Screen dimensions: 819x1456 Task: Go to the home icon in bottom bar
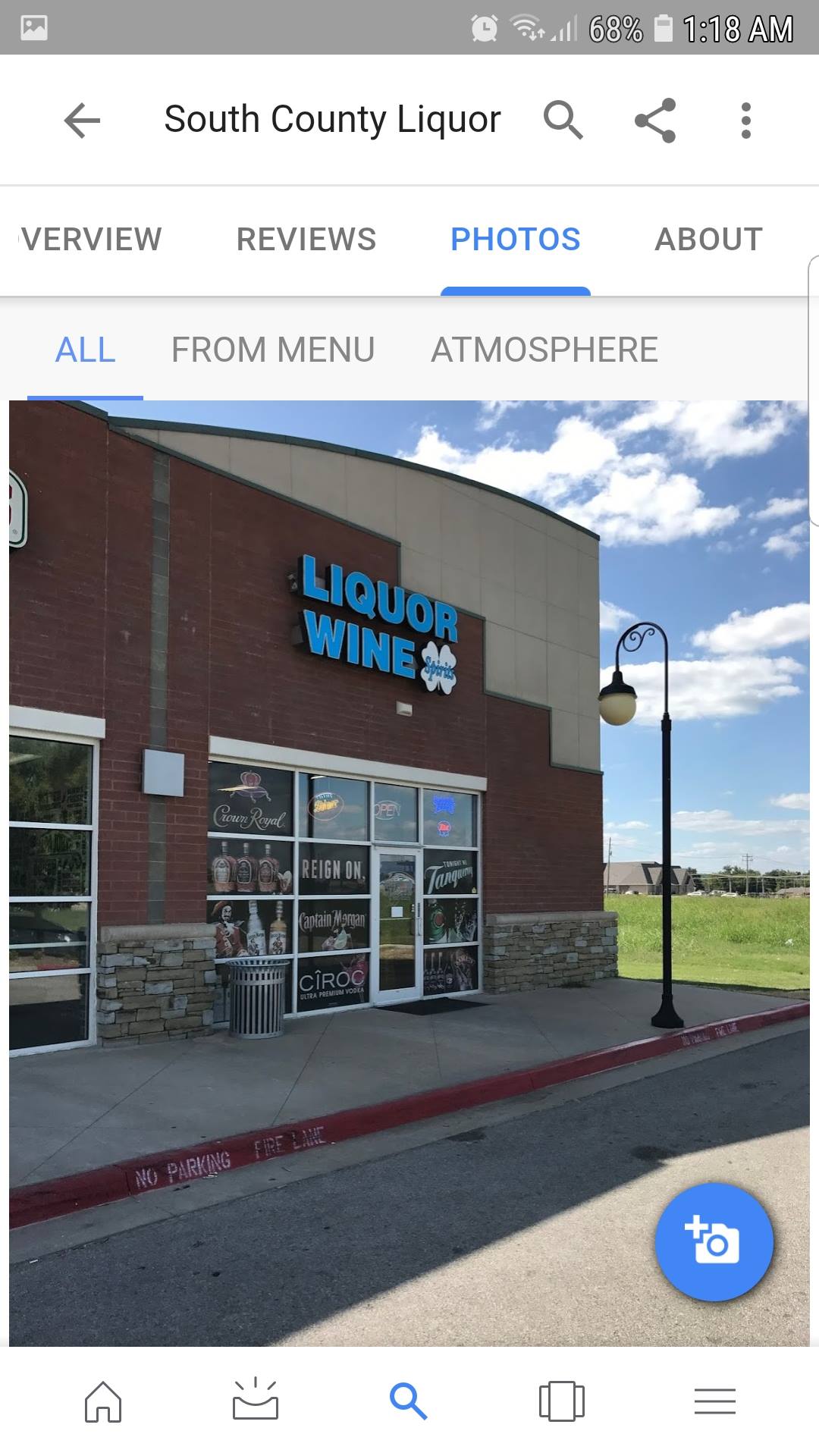click(103, 1401)
